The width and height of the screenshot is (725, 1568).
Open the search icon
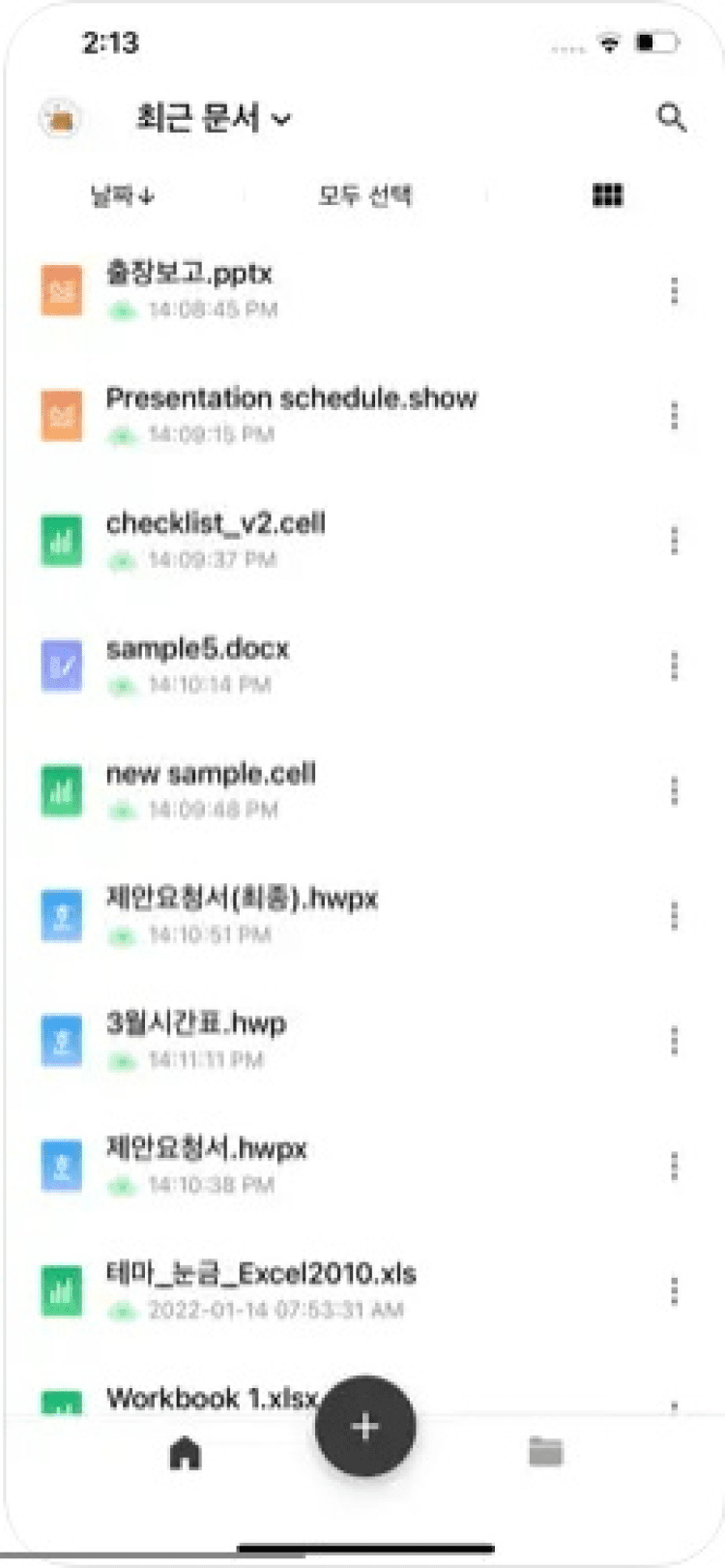coord(671,118)
